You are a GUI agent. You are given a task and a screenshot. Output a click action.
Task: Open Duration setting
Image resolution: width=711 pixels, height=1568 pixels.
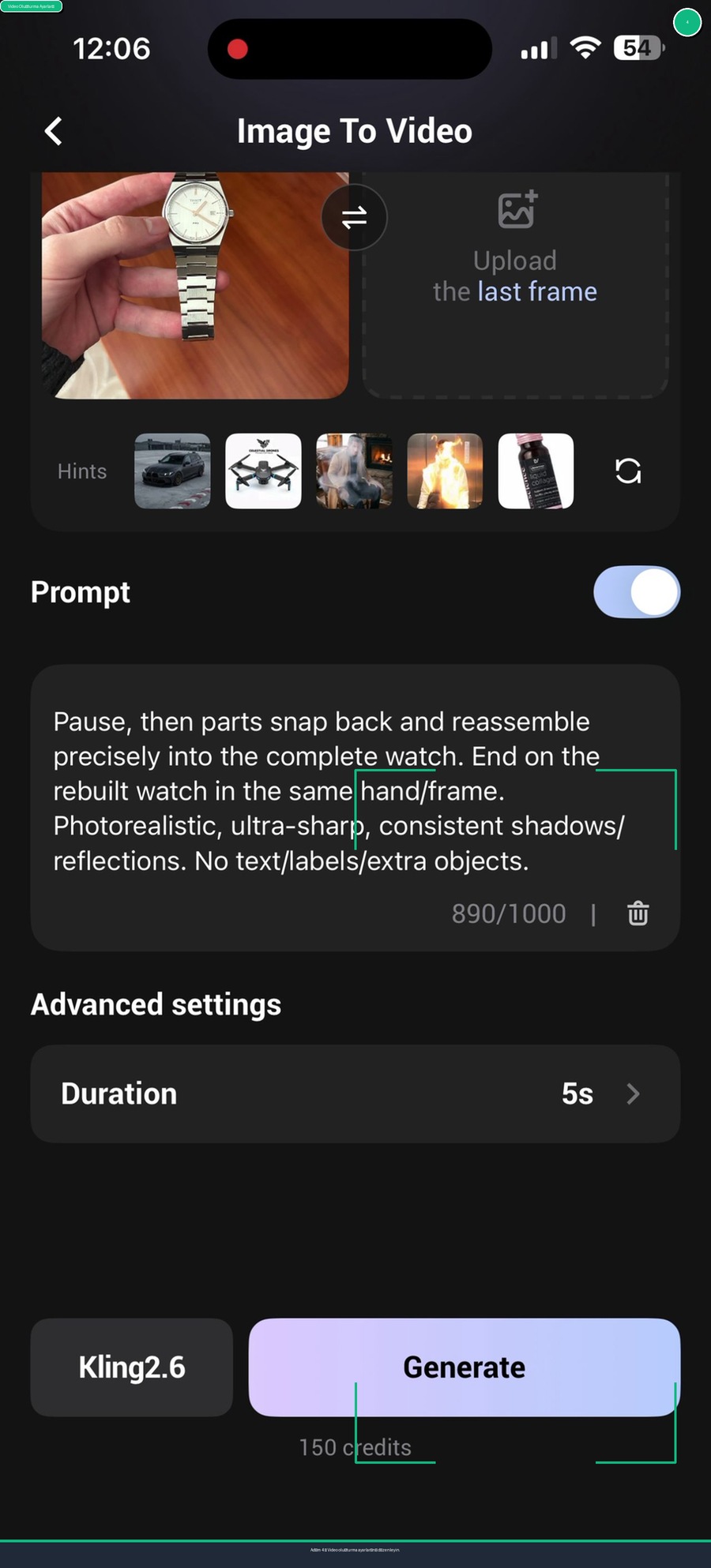[x=355, y=1093]
